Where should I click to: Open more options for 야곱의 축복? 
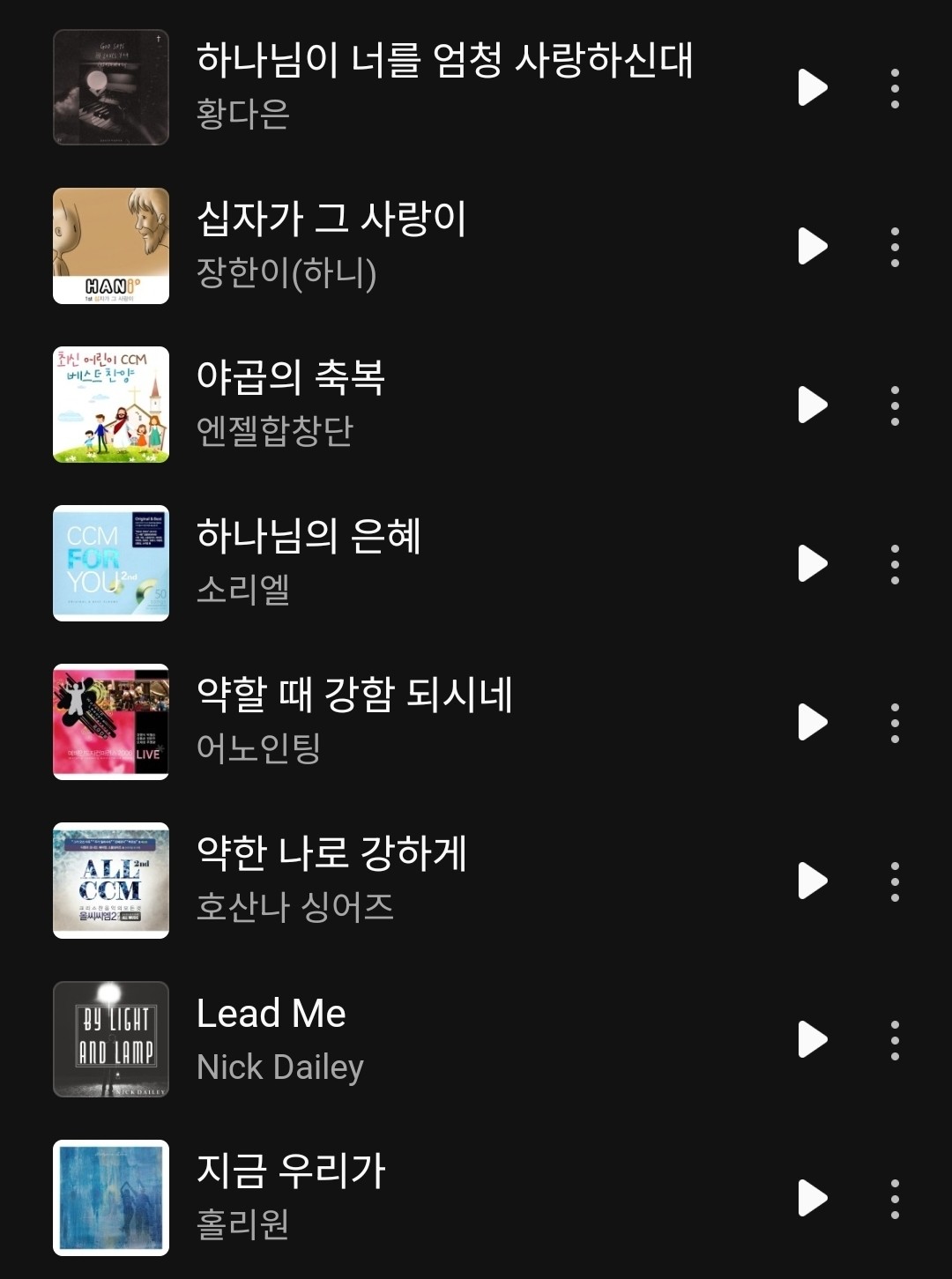895,405
